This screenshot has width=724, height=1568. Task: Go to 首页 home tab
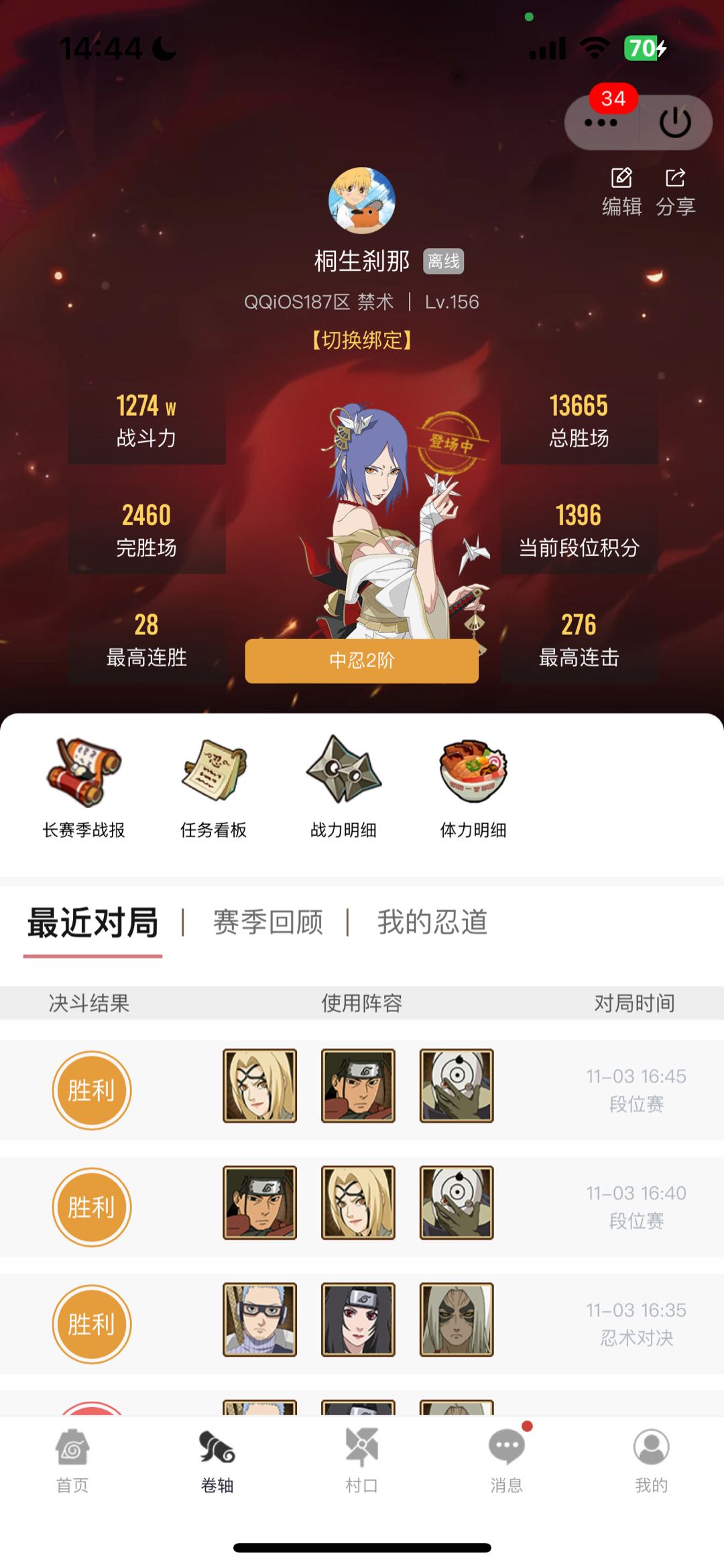coord(72,1459)
